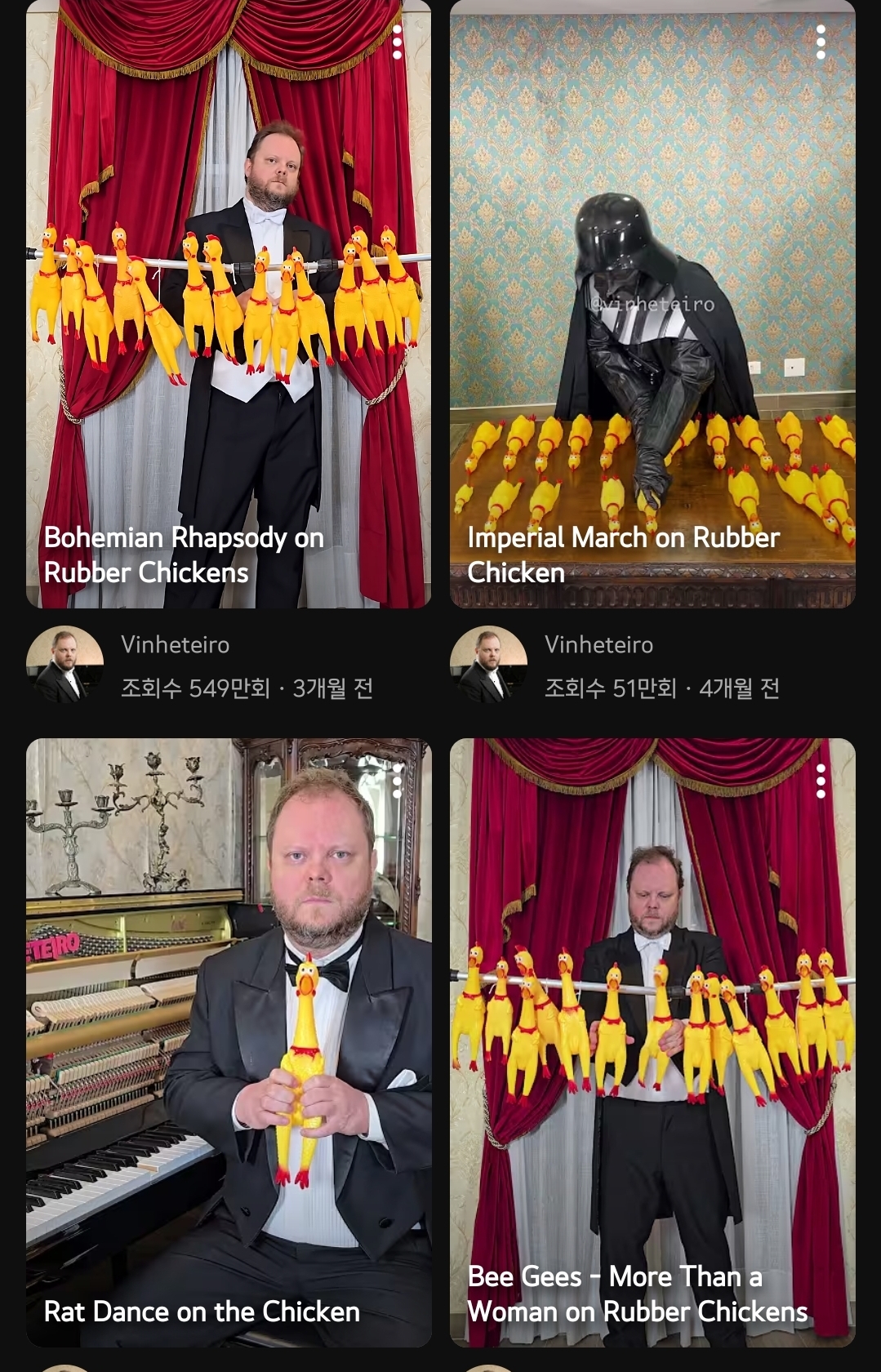
Task: Tap the three-dot menu on Imperial March video
Action: pyautogui.click(x=821, y=42)
